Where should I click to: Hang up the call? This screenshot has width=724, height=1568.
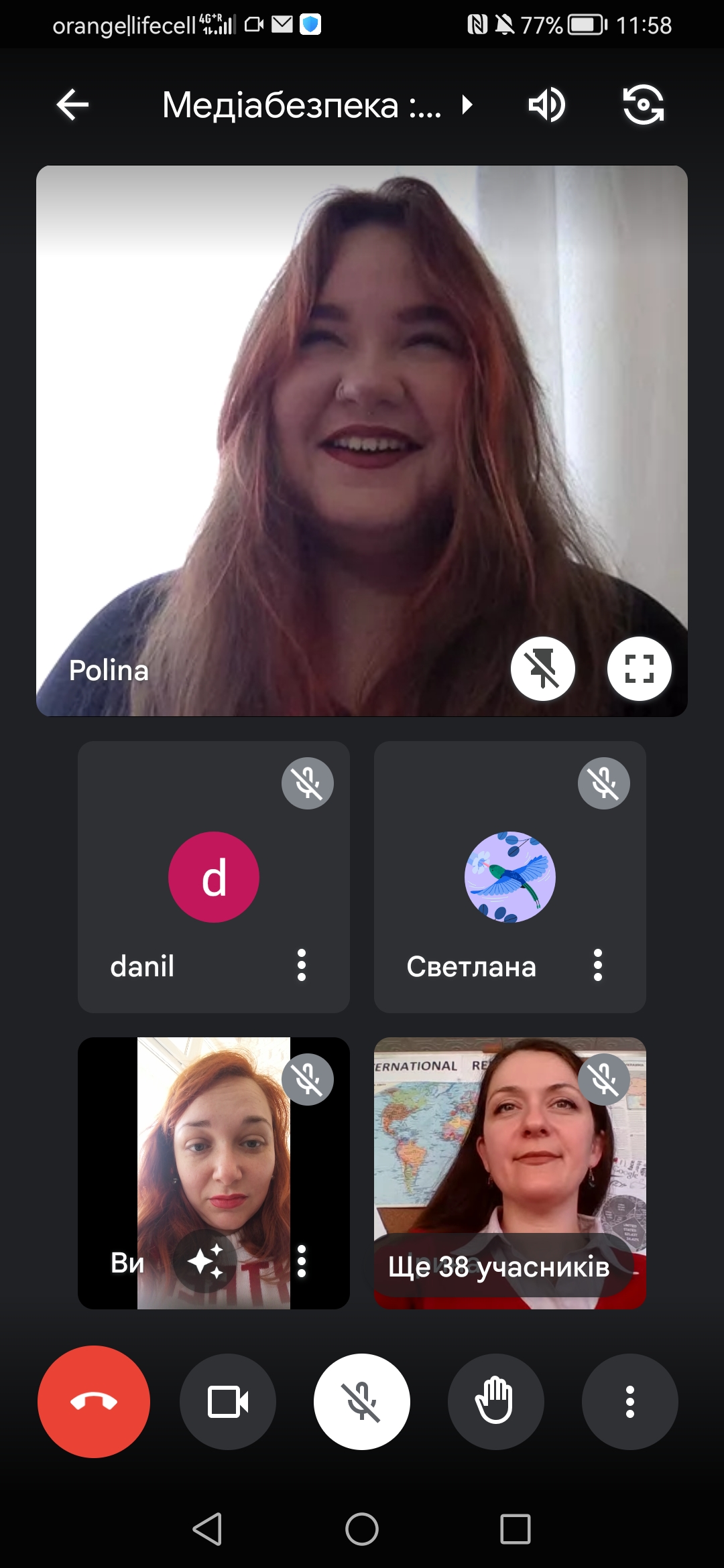coord(94,1402)
